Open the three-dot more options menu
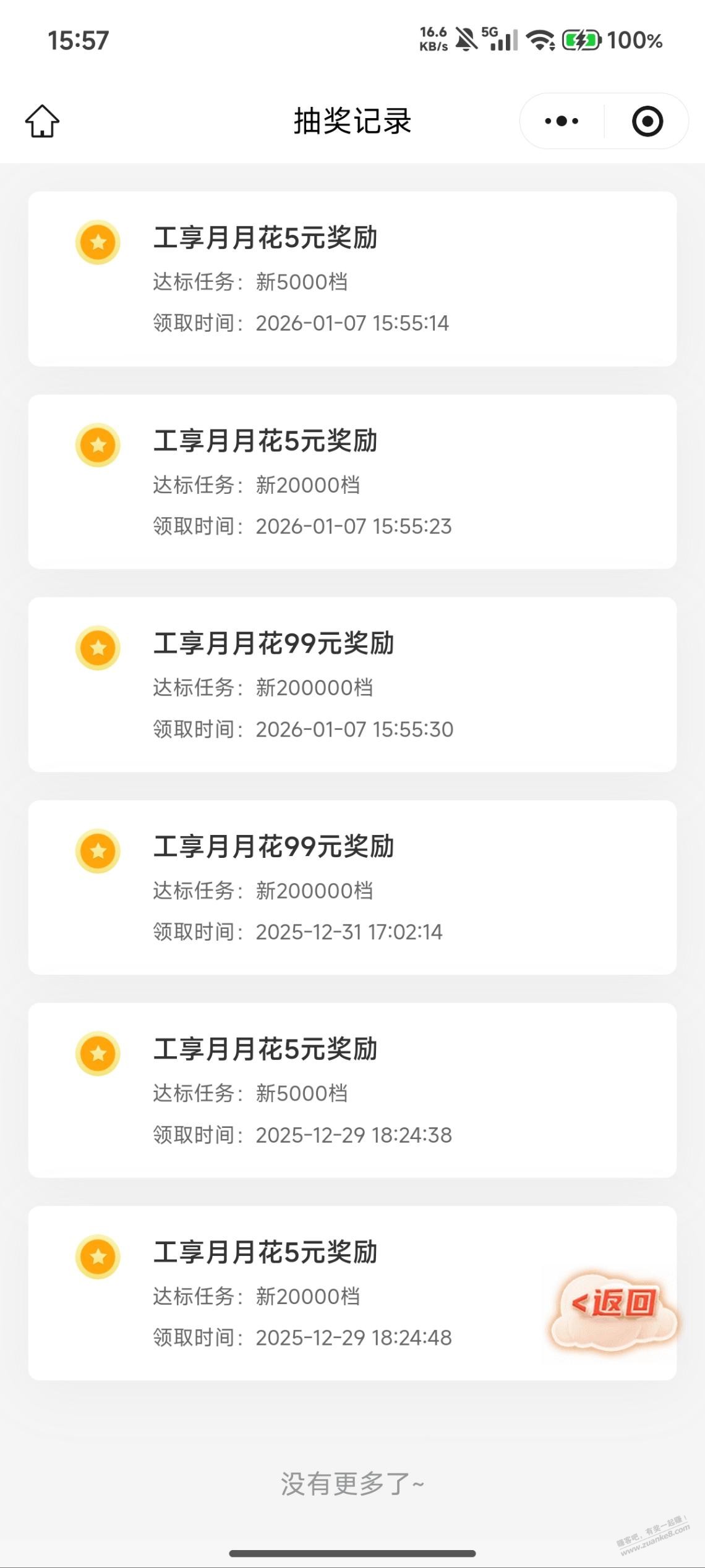 click(562, 121)
